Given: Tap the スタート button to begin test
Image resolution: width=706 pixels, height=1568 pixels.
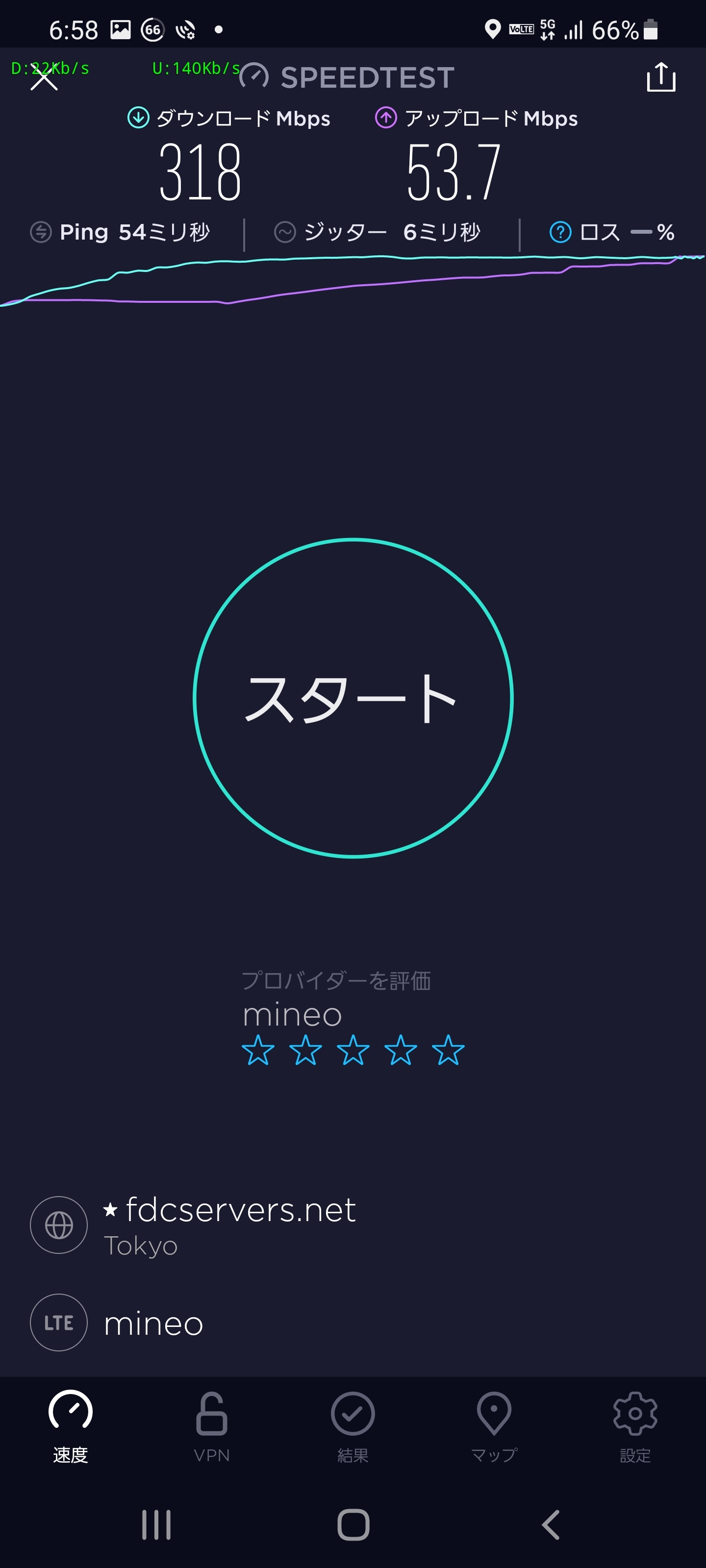Looking at the screenshot, I should pos(353,698).
